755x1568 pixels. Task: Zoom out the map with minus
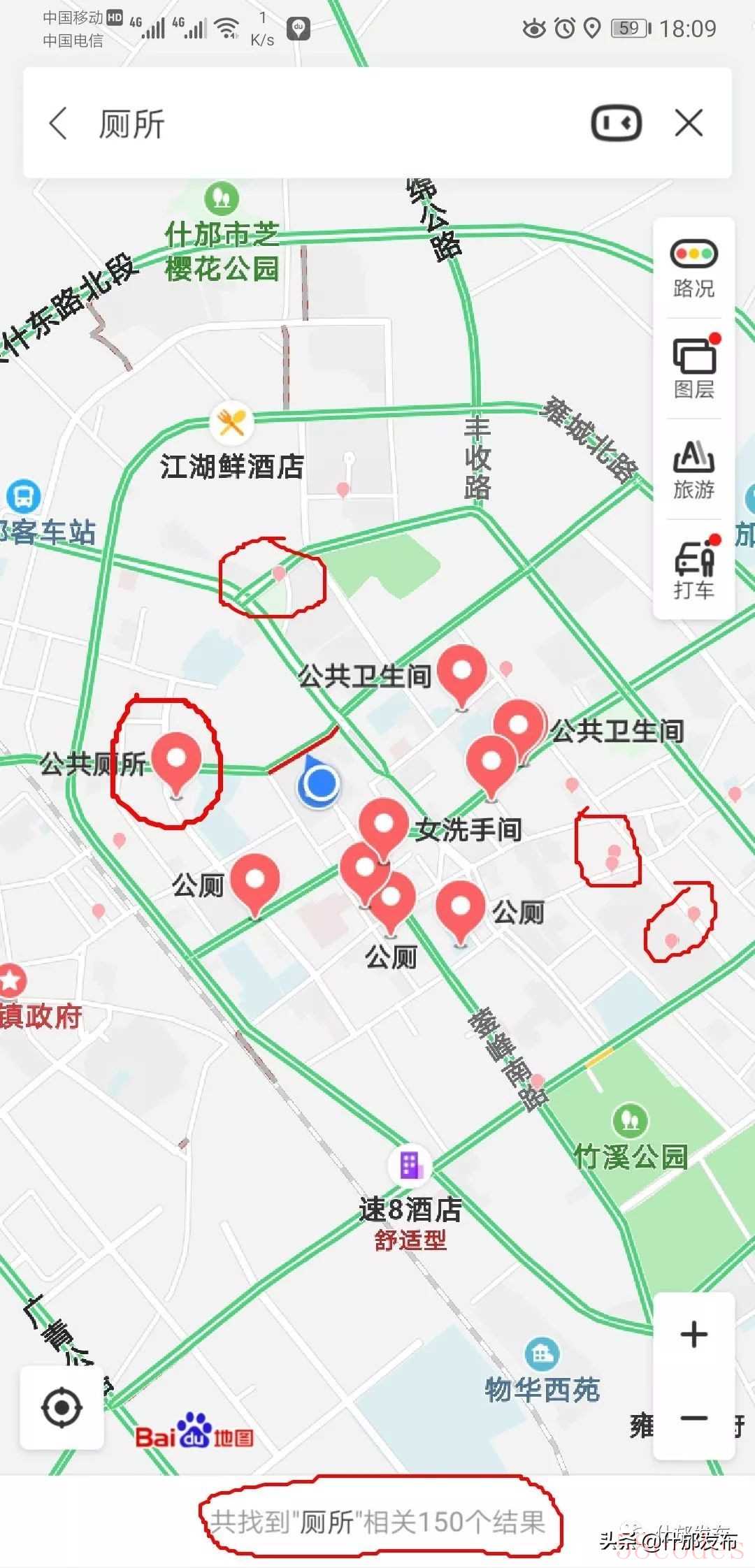(693, 1418)
